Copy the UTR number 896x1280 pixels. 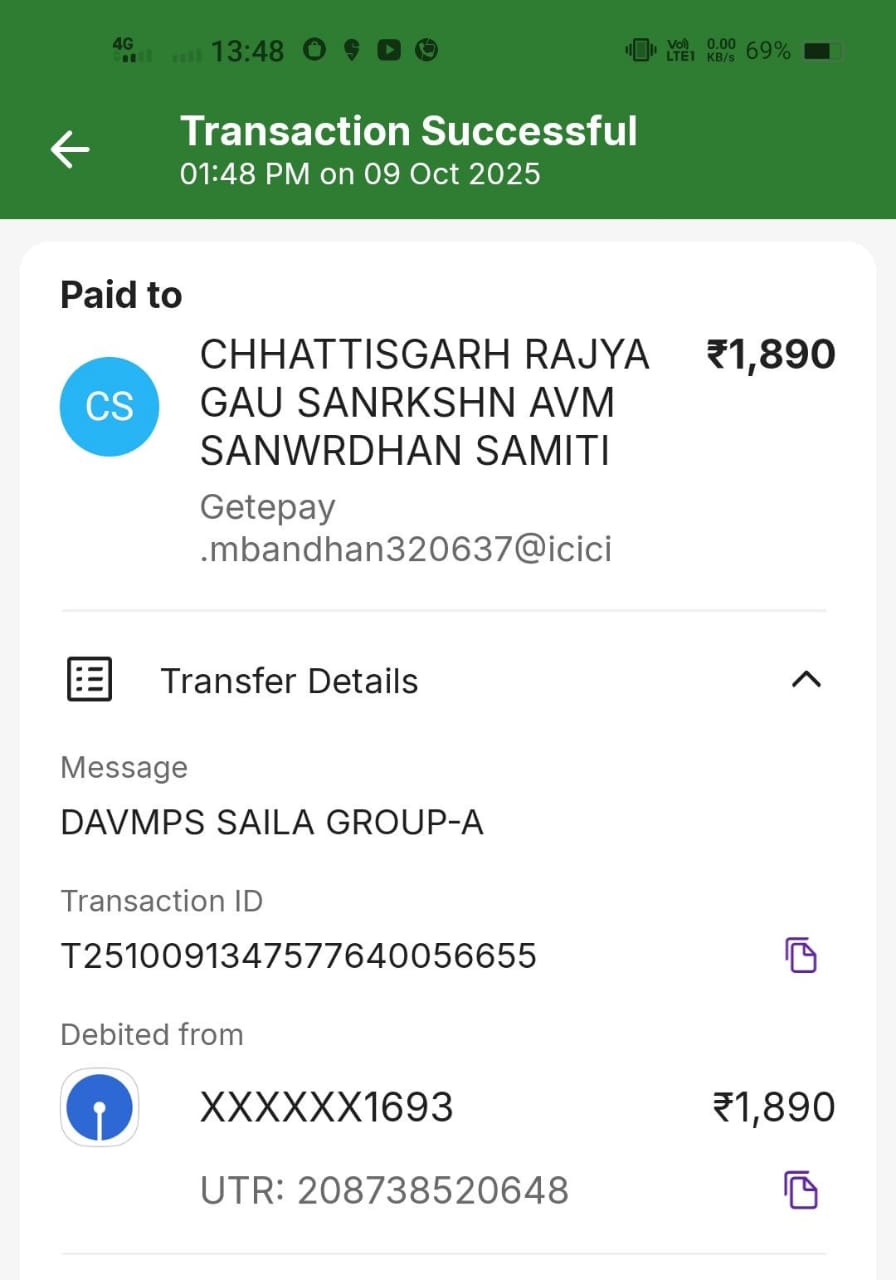(800, 1190)
